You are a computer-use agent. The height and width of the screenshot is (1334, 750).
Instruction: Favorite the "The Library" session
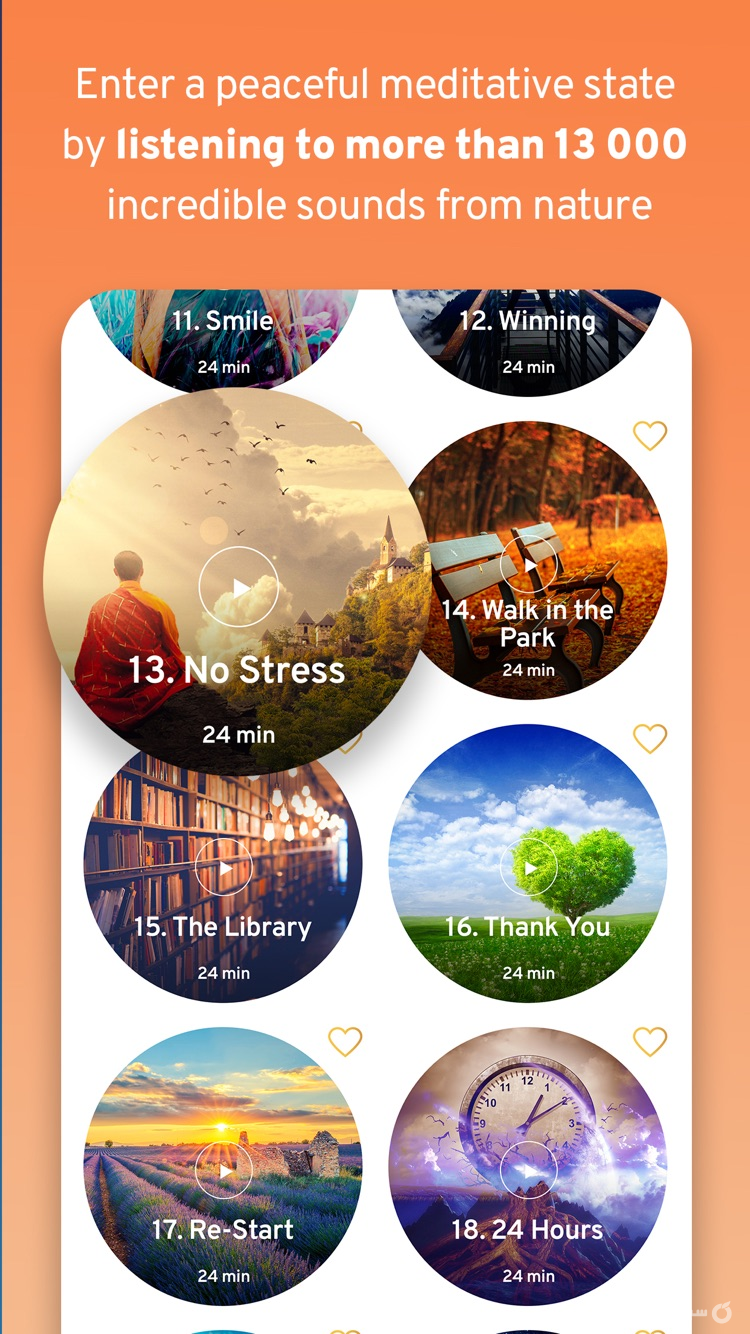[345, 740]
